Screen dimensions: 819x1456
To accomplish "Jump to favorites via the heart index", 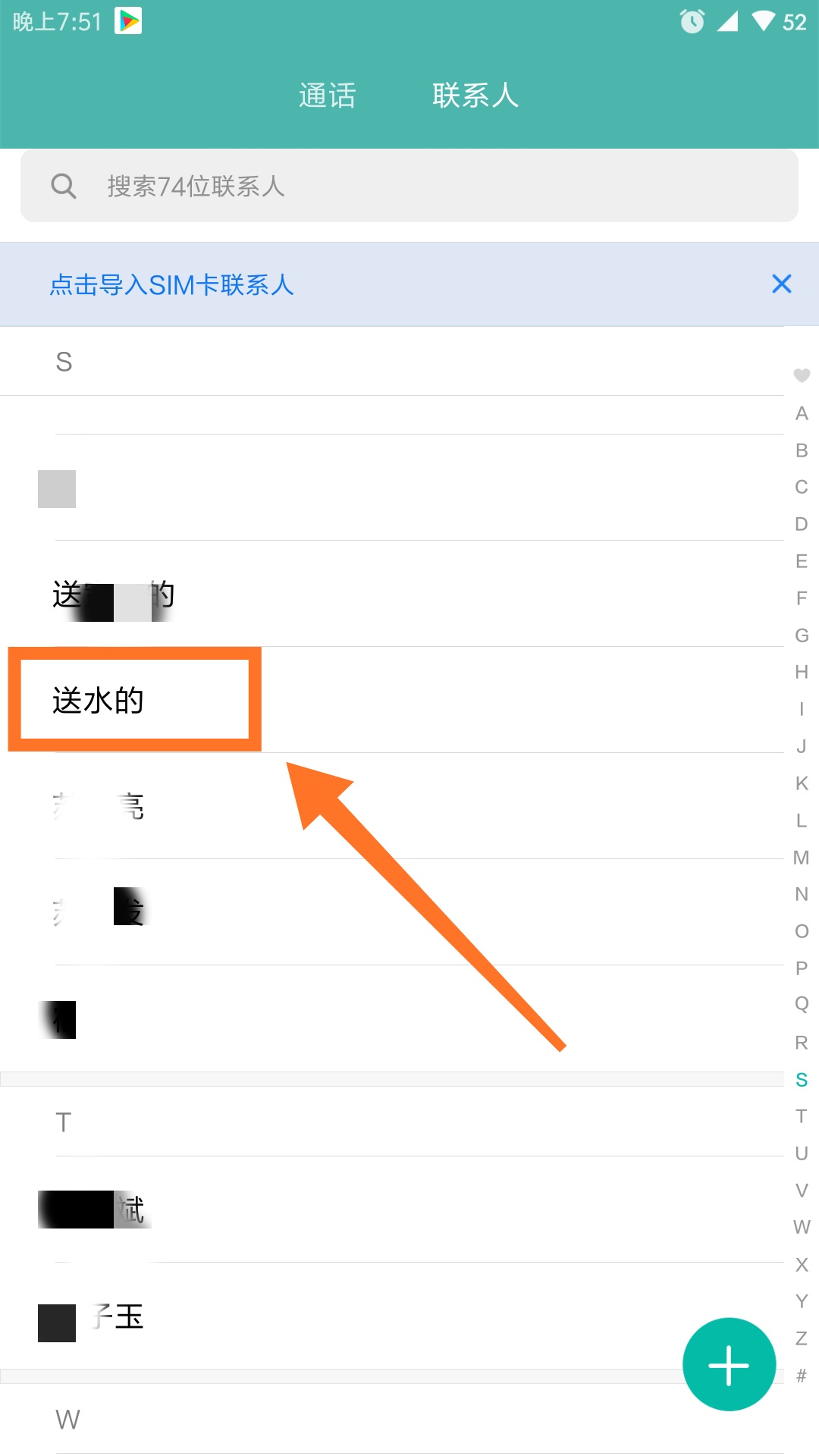I will pyautogui.click(x=802, y=375).
